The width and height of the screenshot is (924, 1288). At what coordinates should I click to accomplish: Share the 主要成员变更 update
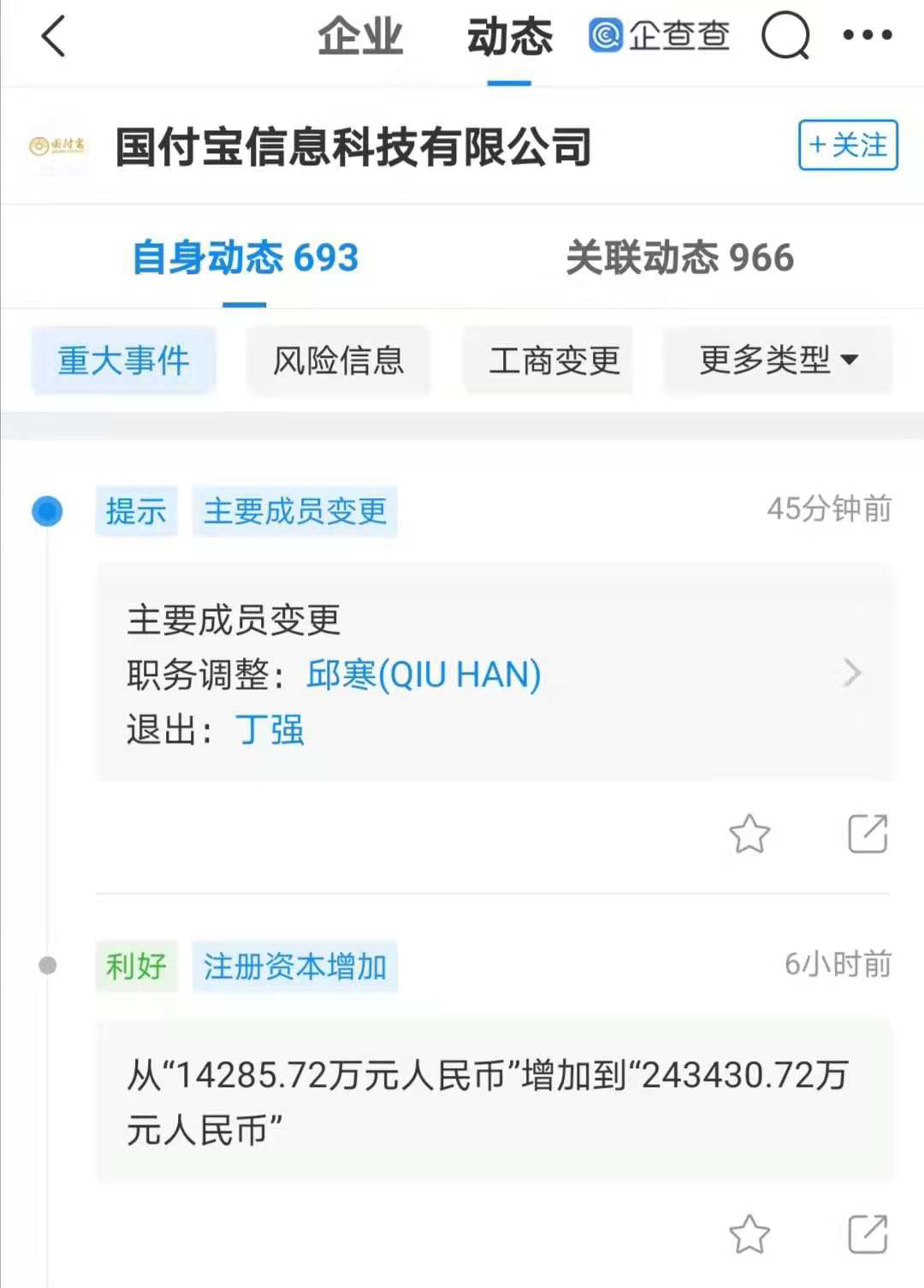(868, 834)
